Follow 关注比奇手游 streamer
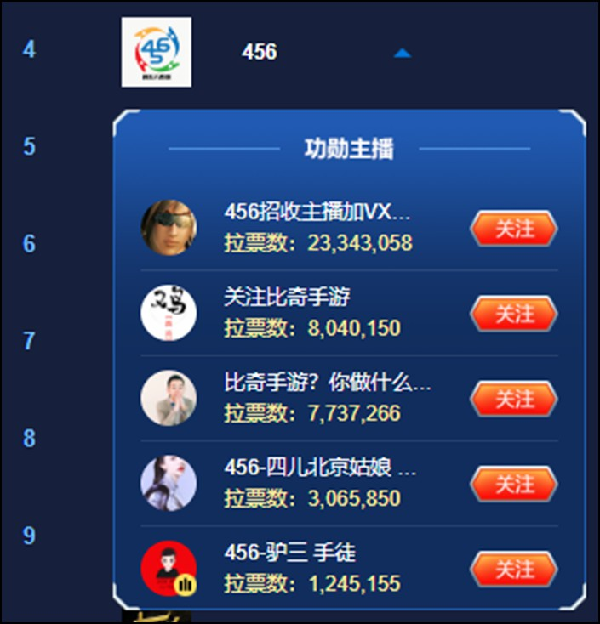The width and height of the screenshot is (600, 624). point(513,314)
